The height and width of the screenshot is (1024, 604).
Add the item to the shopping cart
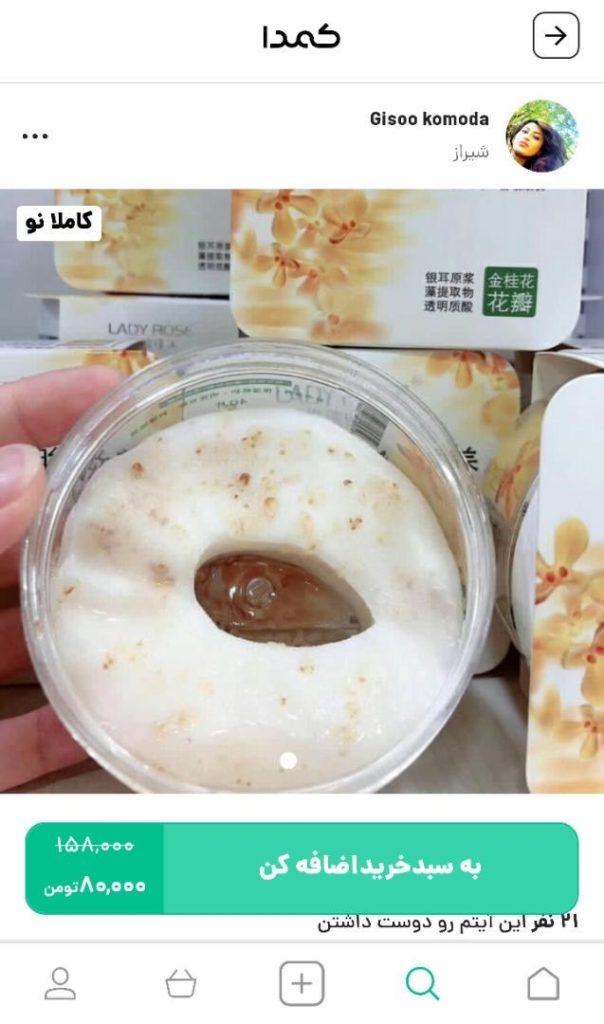click(370, 867)
